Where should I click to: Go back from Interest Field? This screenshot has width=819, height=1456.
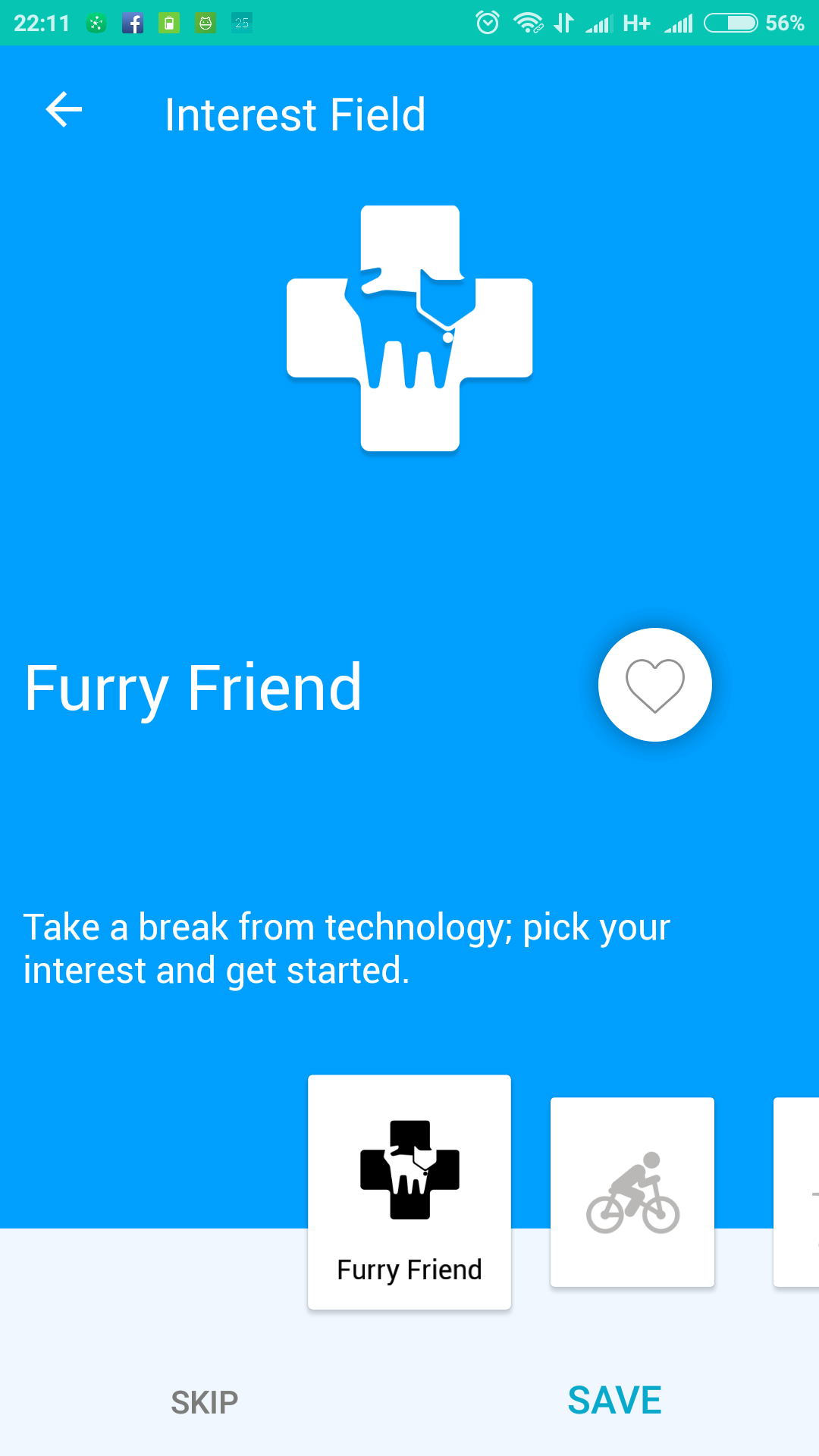[64, 111]
